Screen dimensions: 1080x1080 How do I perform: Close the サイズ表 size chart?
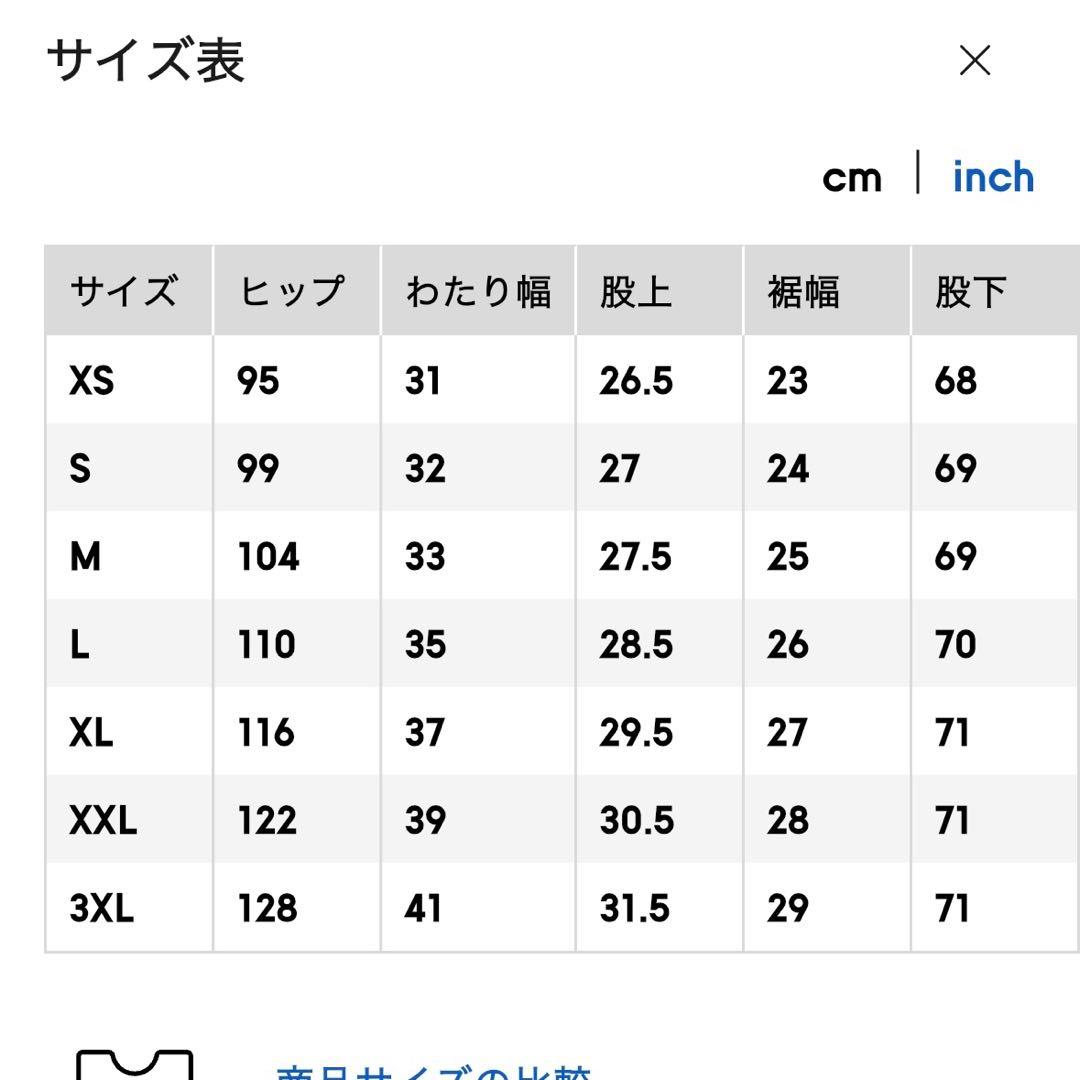[x=974, y=61]
